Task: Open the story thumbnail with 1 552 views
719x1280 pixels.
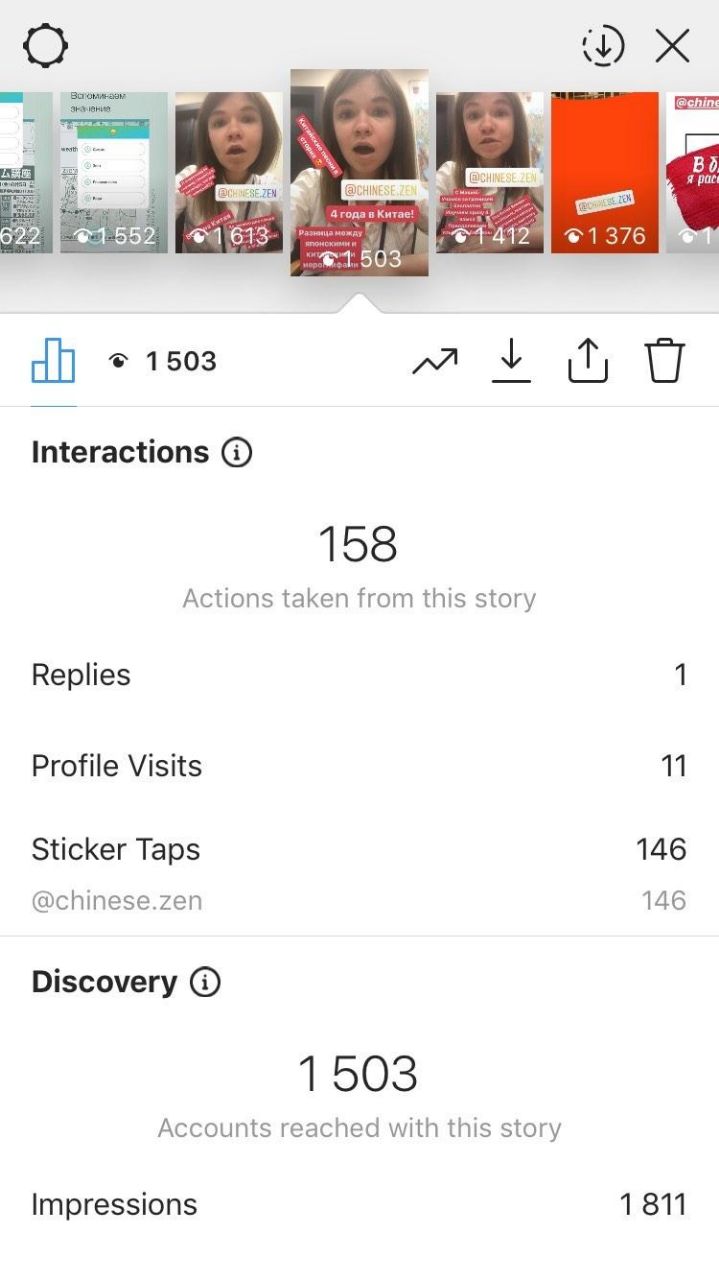Action: 114,172
